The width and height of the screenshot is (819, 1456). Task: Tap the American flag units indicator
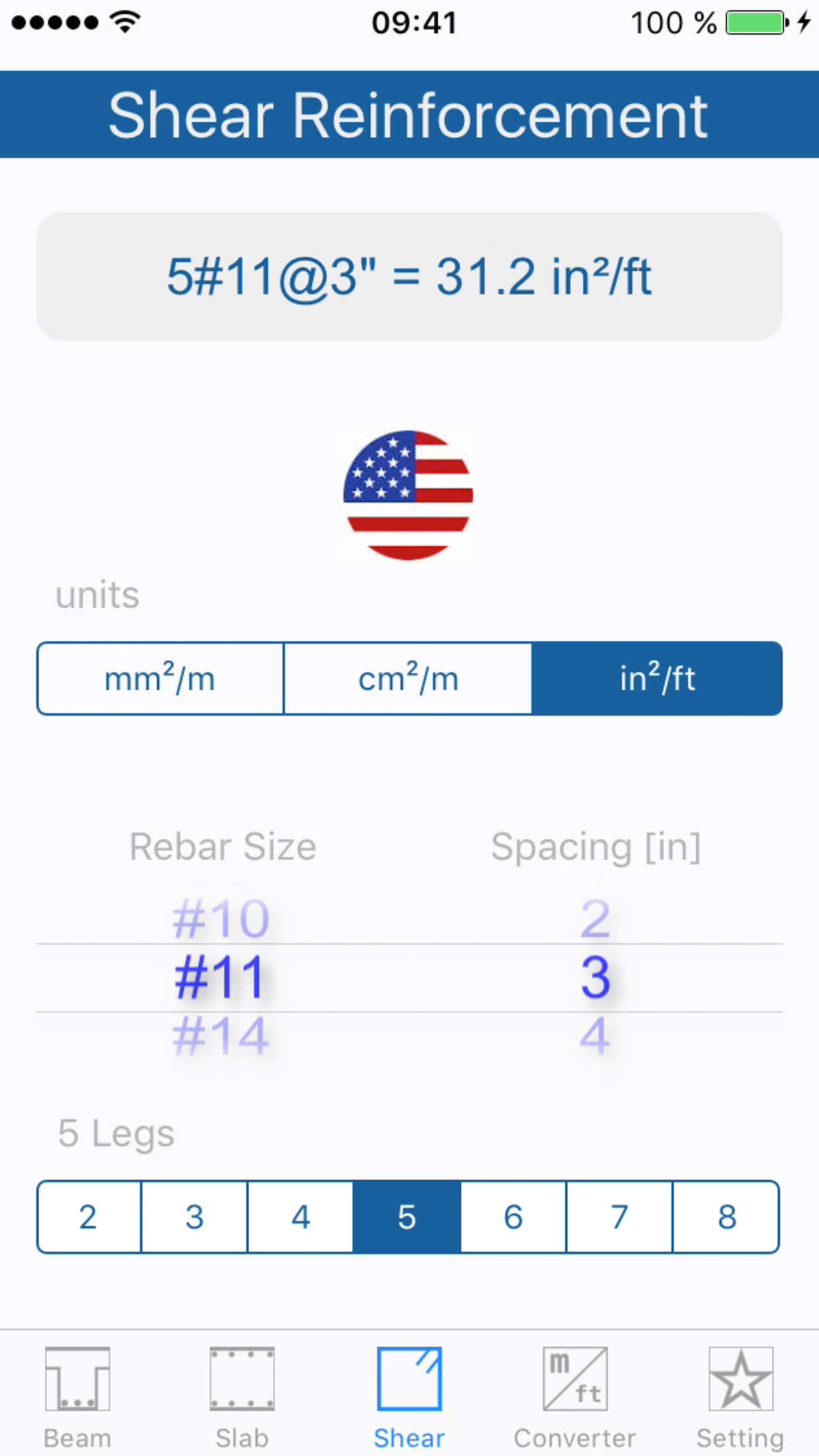pos(408,496)
